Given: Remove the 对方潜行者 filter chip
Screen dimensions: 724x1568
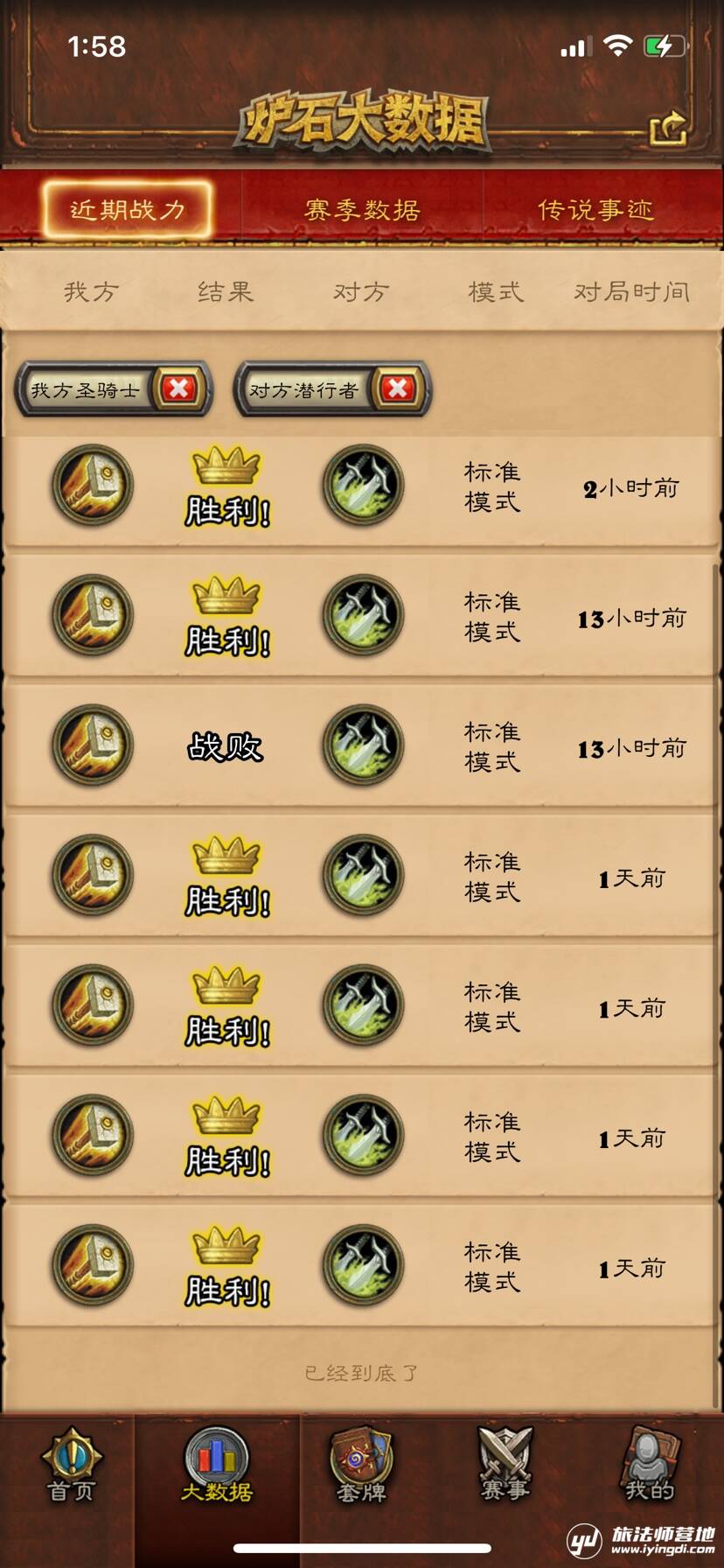Looking at the screenshot, I should [x=397, y=388].
